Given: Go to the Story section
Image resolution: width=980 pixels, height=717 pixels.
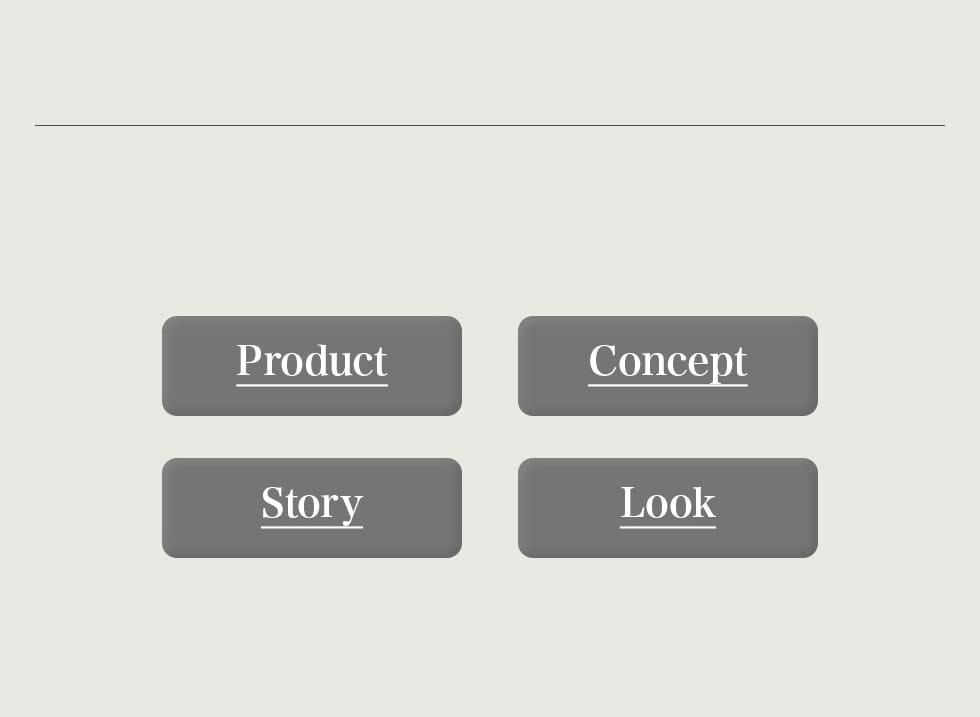Looking at the screenshot, I should coord(312,507).
